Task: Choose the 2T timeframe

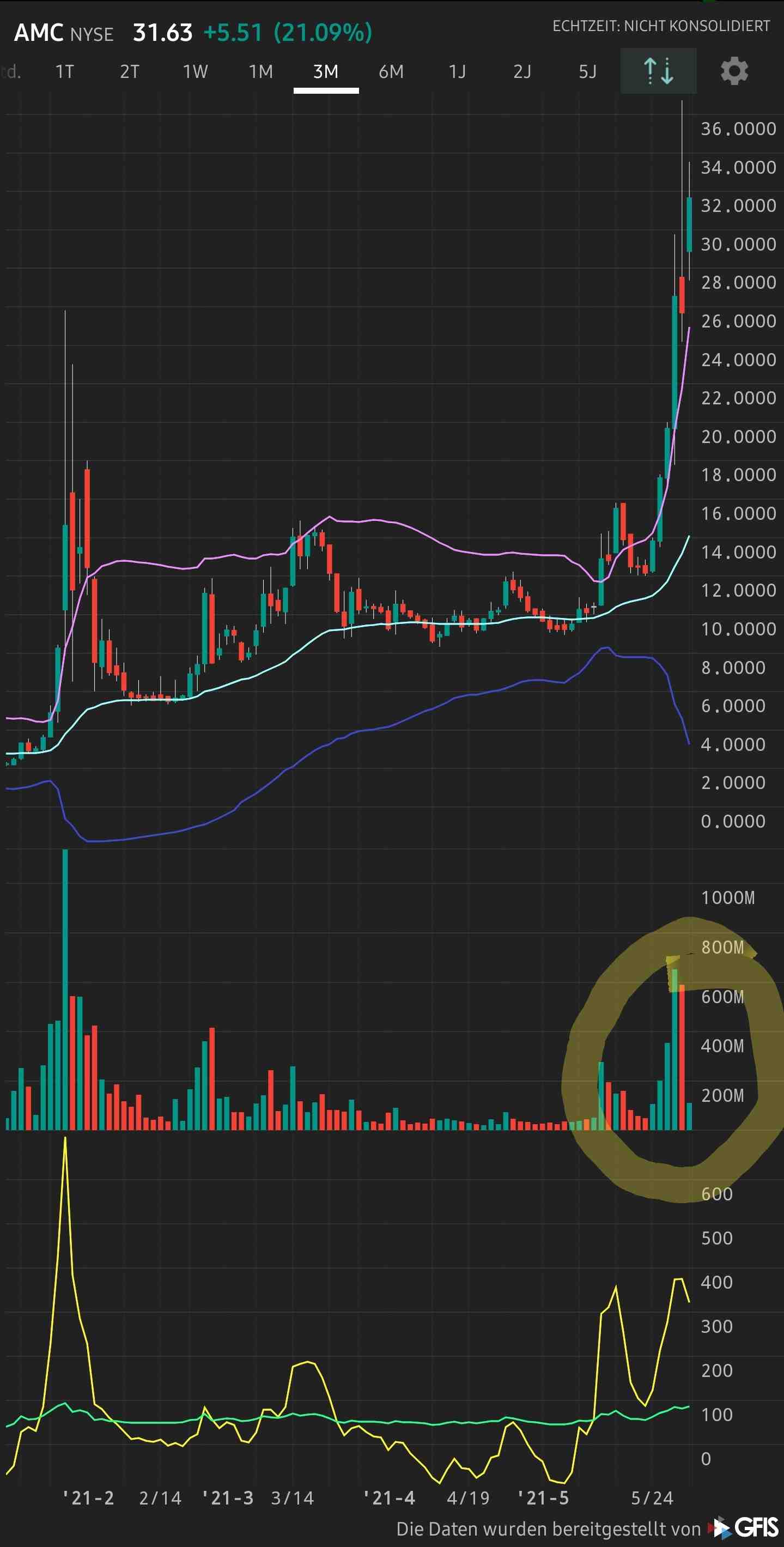Action: [130, 71]
